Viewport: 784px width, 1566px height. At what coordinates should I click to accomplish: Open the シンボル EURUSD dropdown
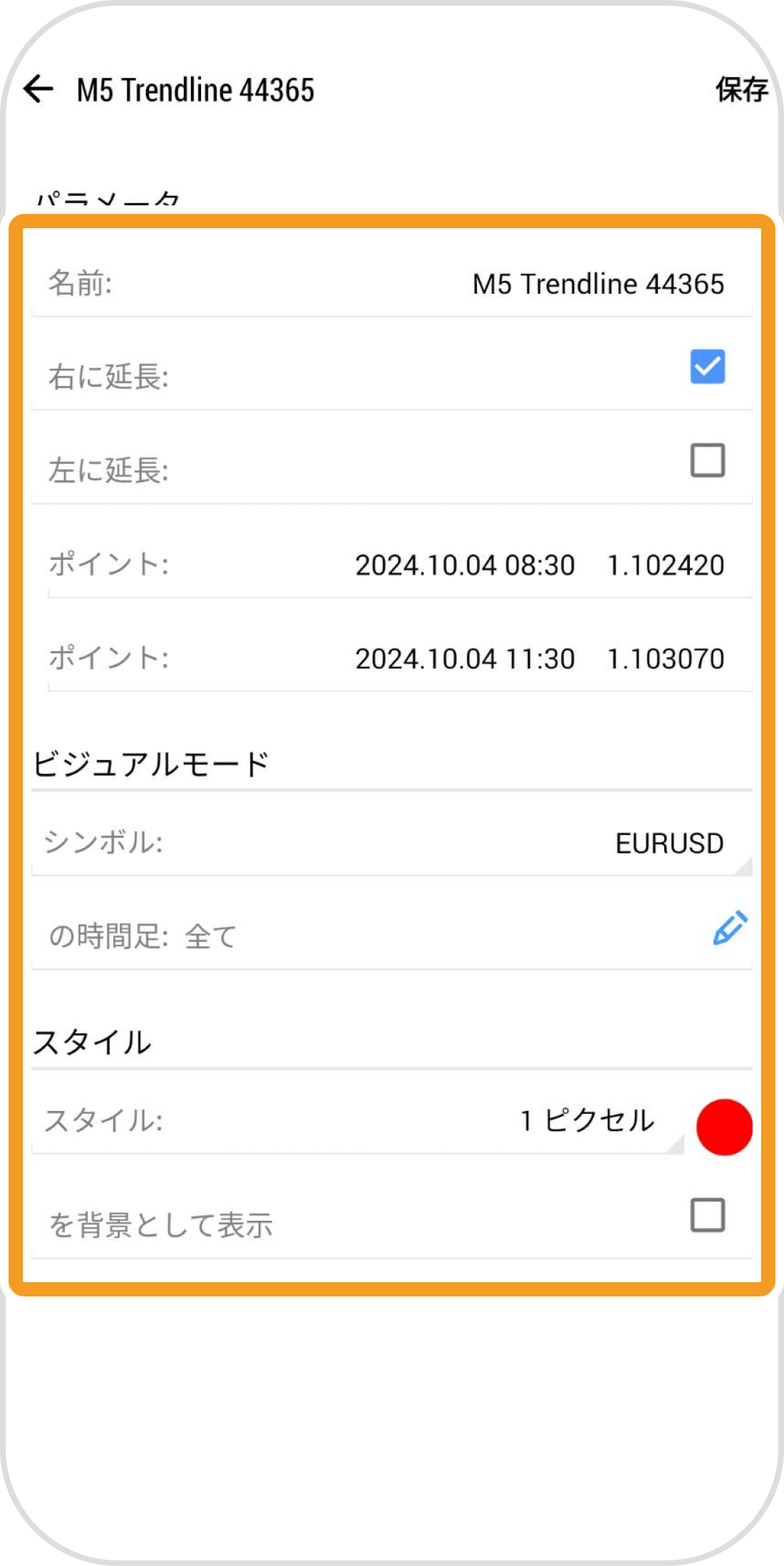(669, 844)
